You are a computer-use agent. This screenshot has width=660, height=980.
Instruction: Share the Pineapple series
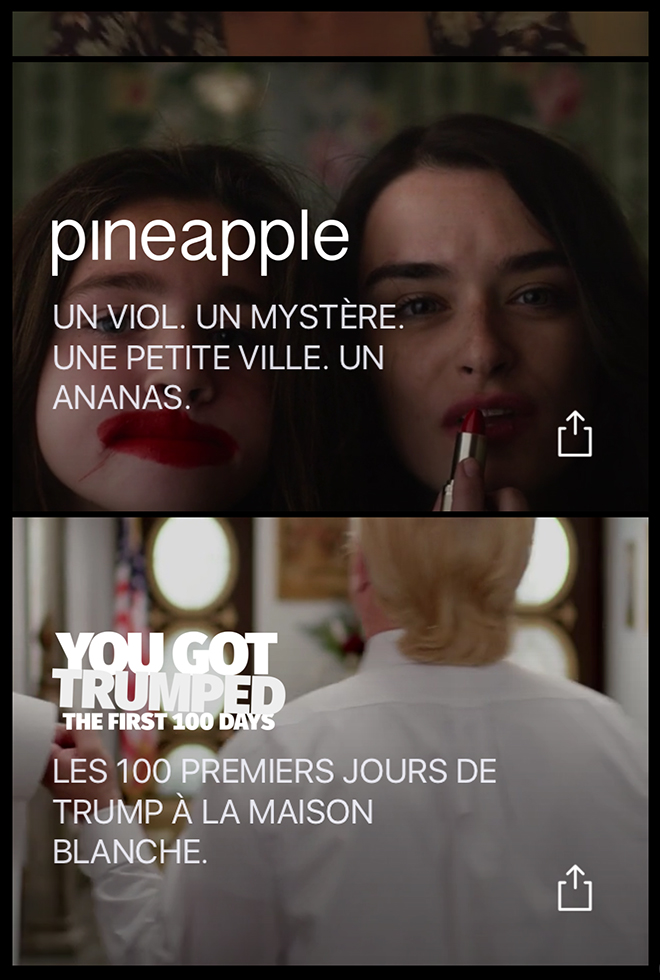(x=575, y=435)
